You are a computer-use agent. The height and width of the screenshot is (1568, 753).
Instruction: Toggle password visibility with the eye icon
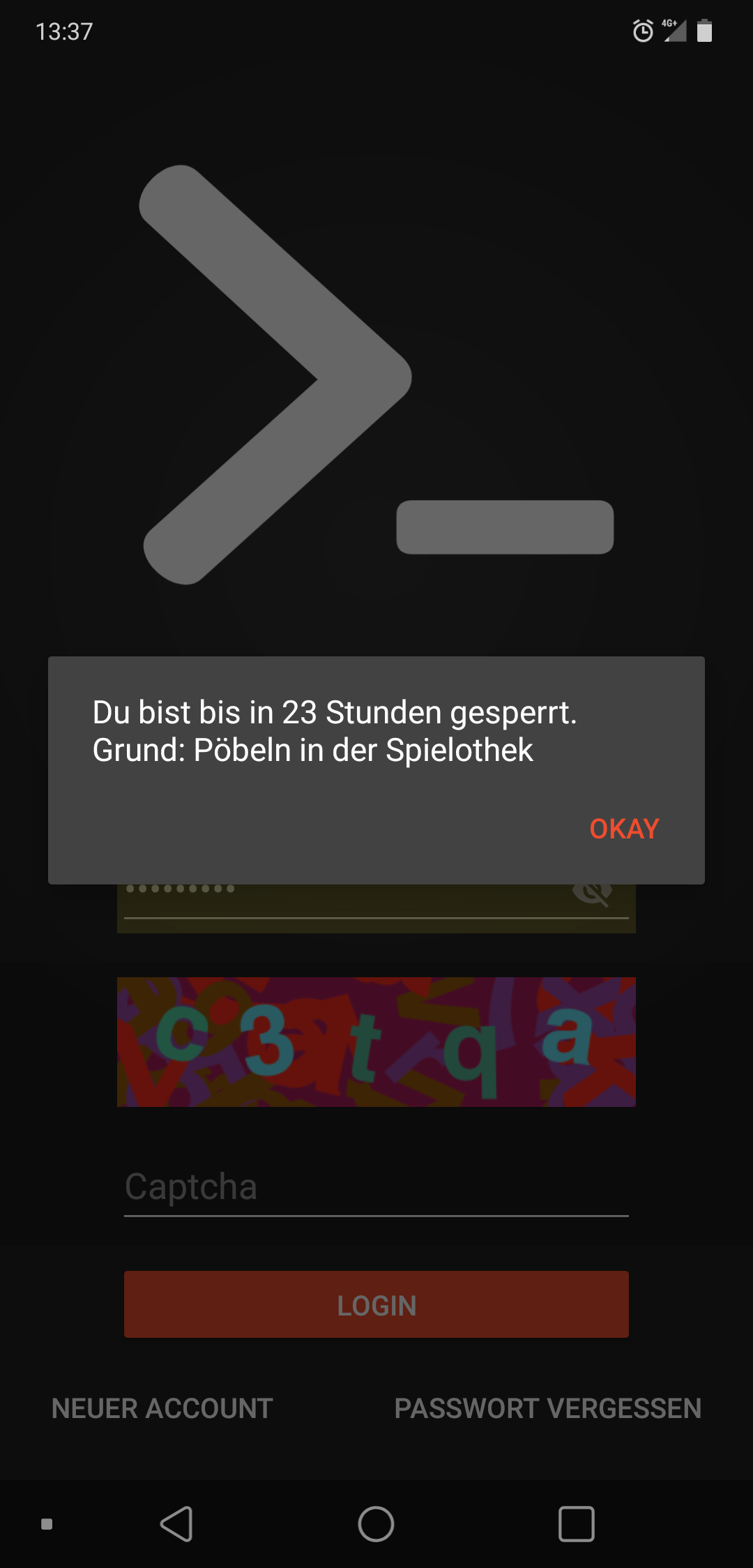point(592,893)
